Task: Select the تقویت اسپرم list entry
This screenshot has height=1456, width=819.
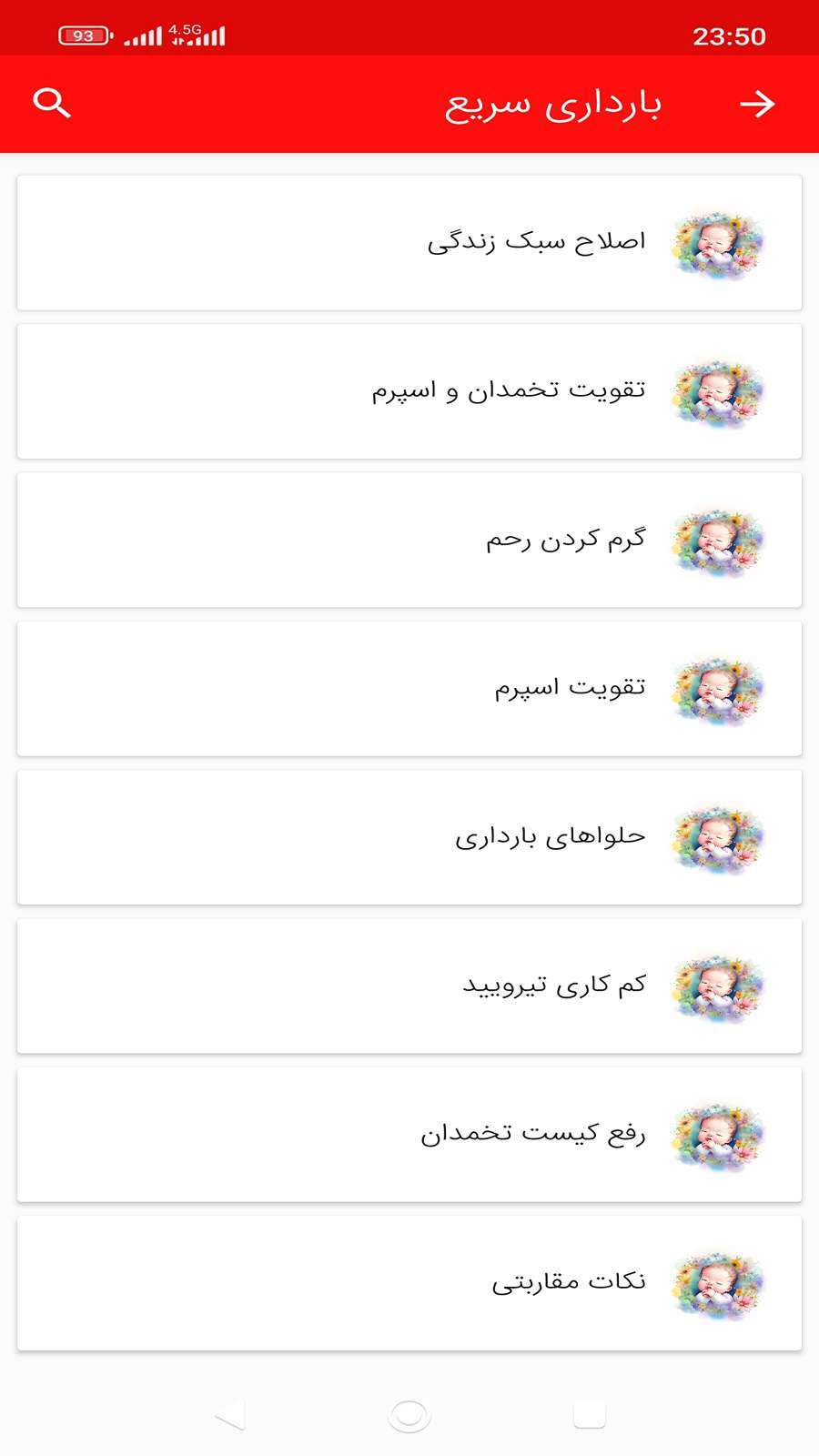Action: [x=409, y=689]
